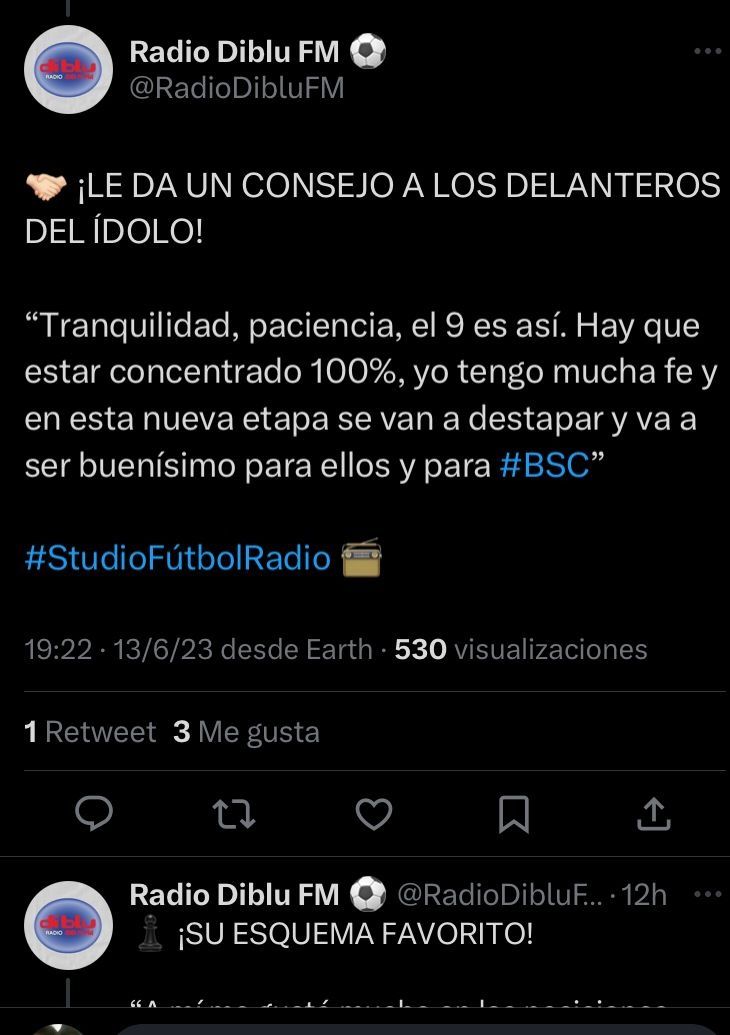Share the tweet via share icon
Viewport: 730px width, 1035px height.
[x=653, y=815]
